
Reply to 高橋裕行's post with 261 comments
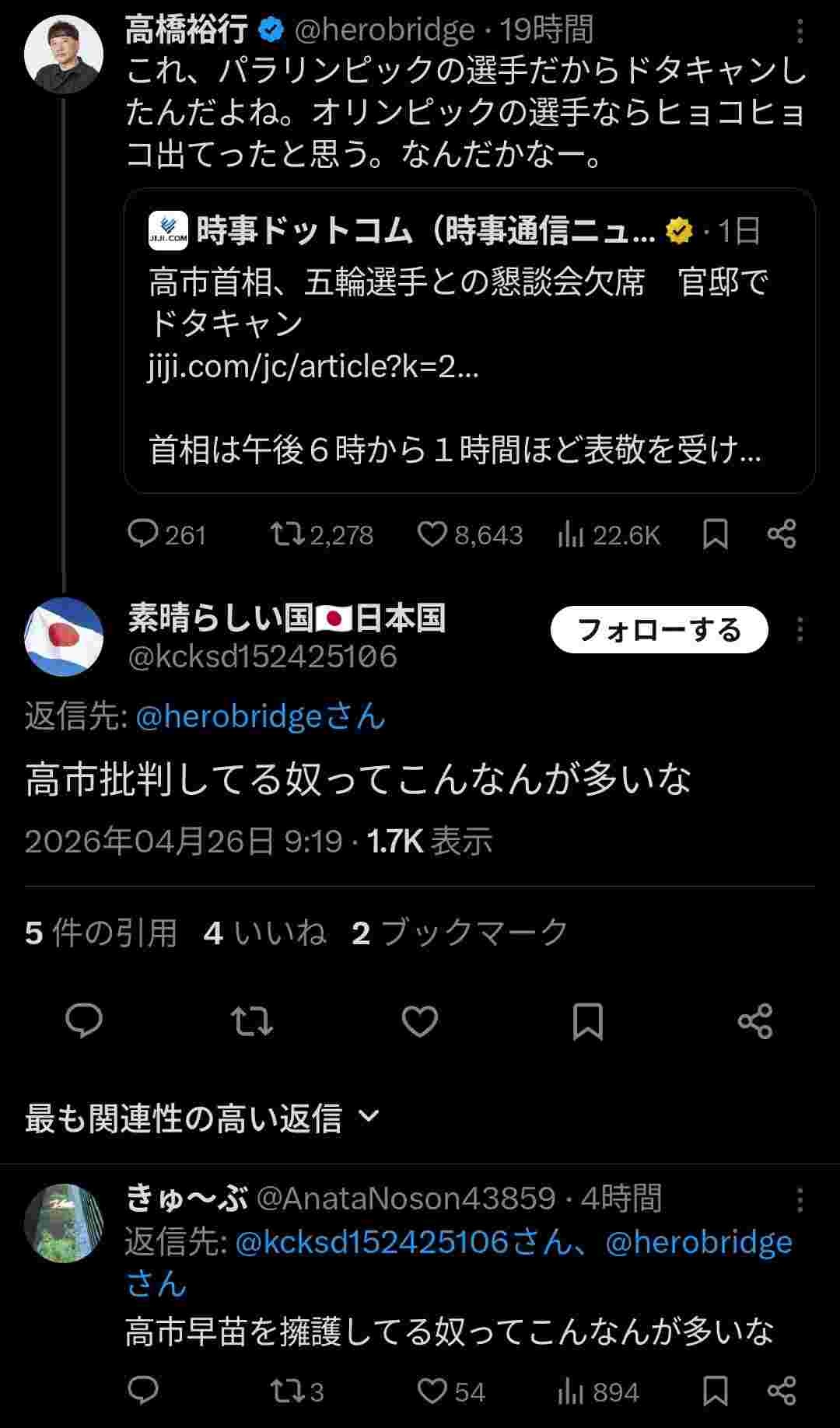click(x=143, y=534)
